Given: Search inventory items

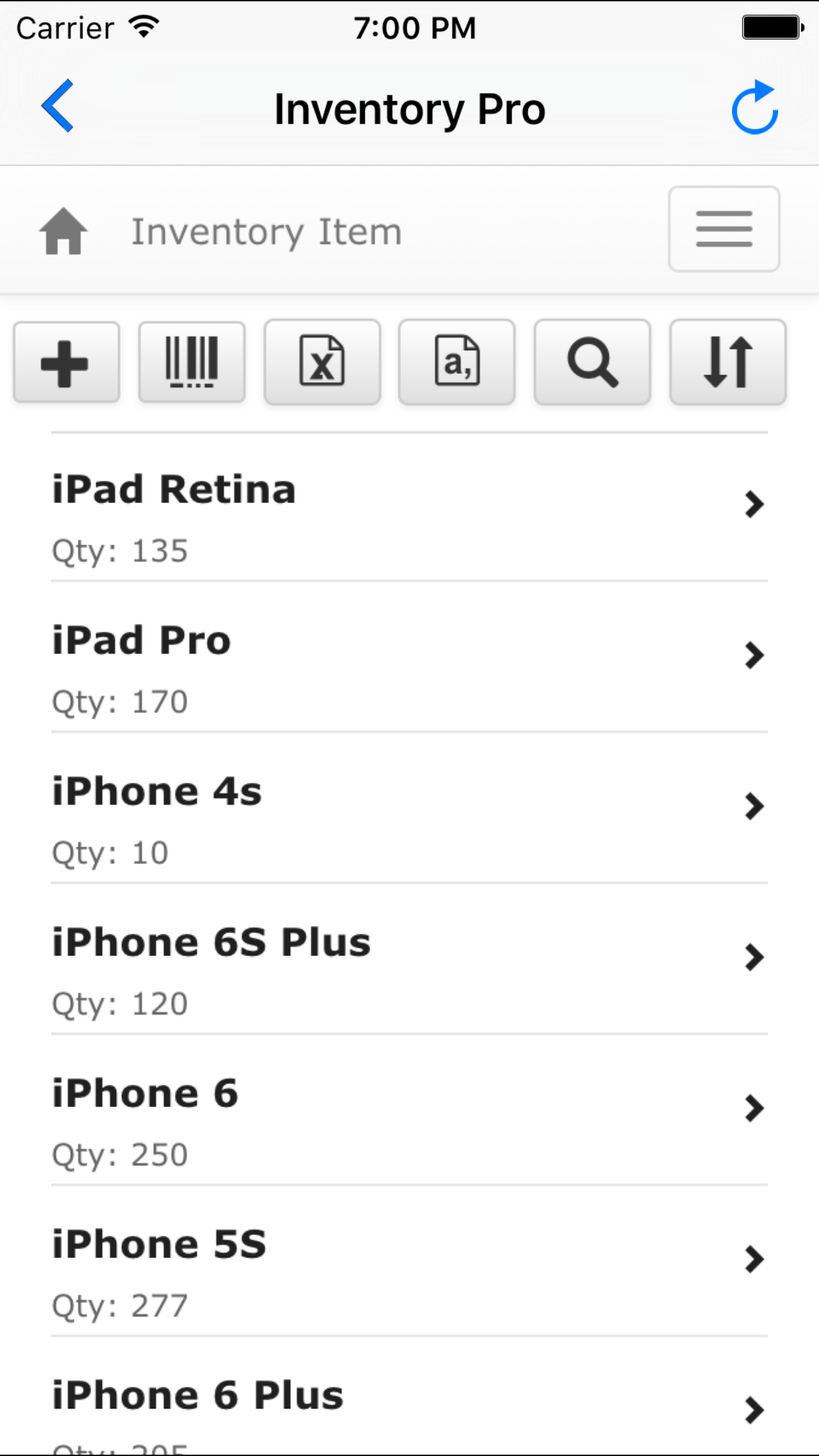Looking at the screenshot, I should coord(593,362).
